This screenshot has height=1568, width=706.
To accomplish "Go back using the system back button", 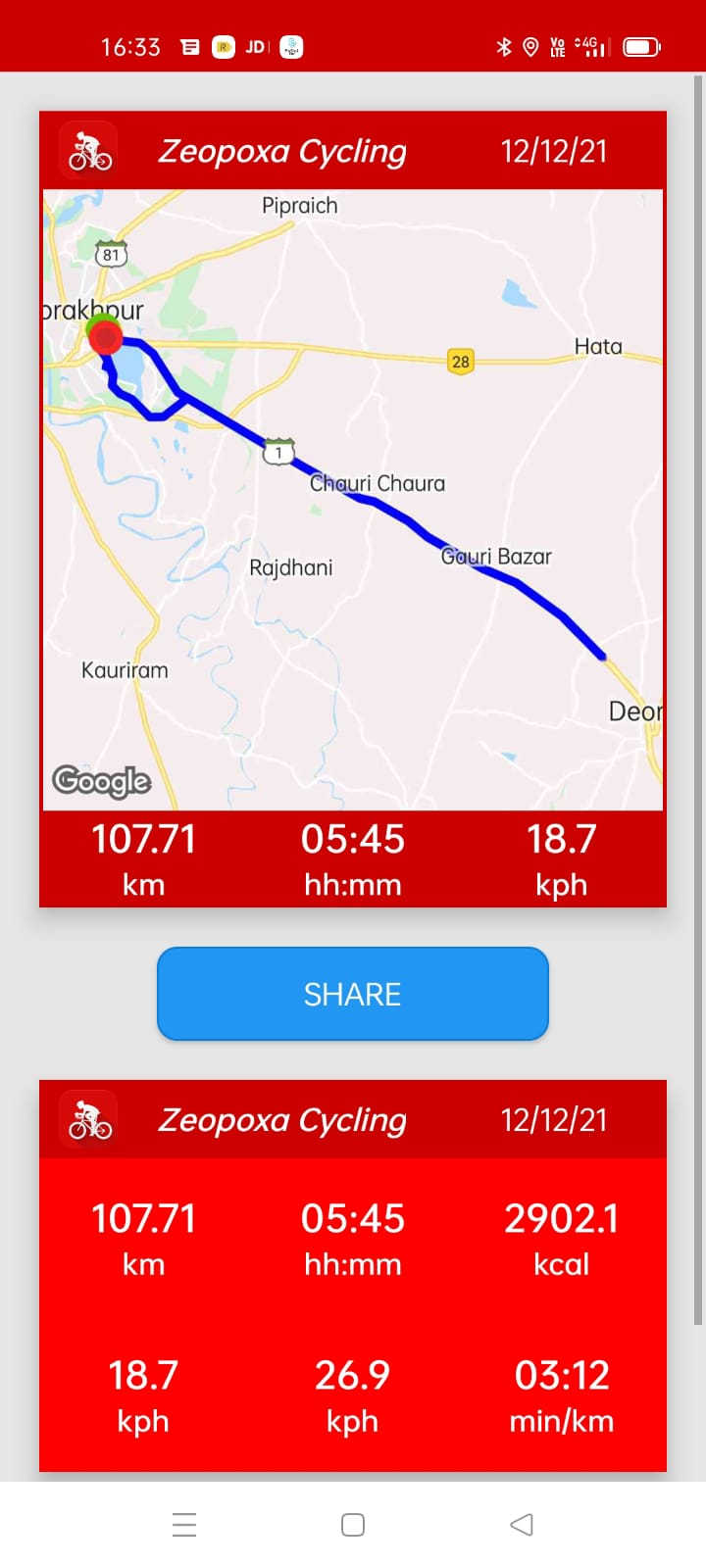I will (x=522, y=1524).
